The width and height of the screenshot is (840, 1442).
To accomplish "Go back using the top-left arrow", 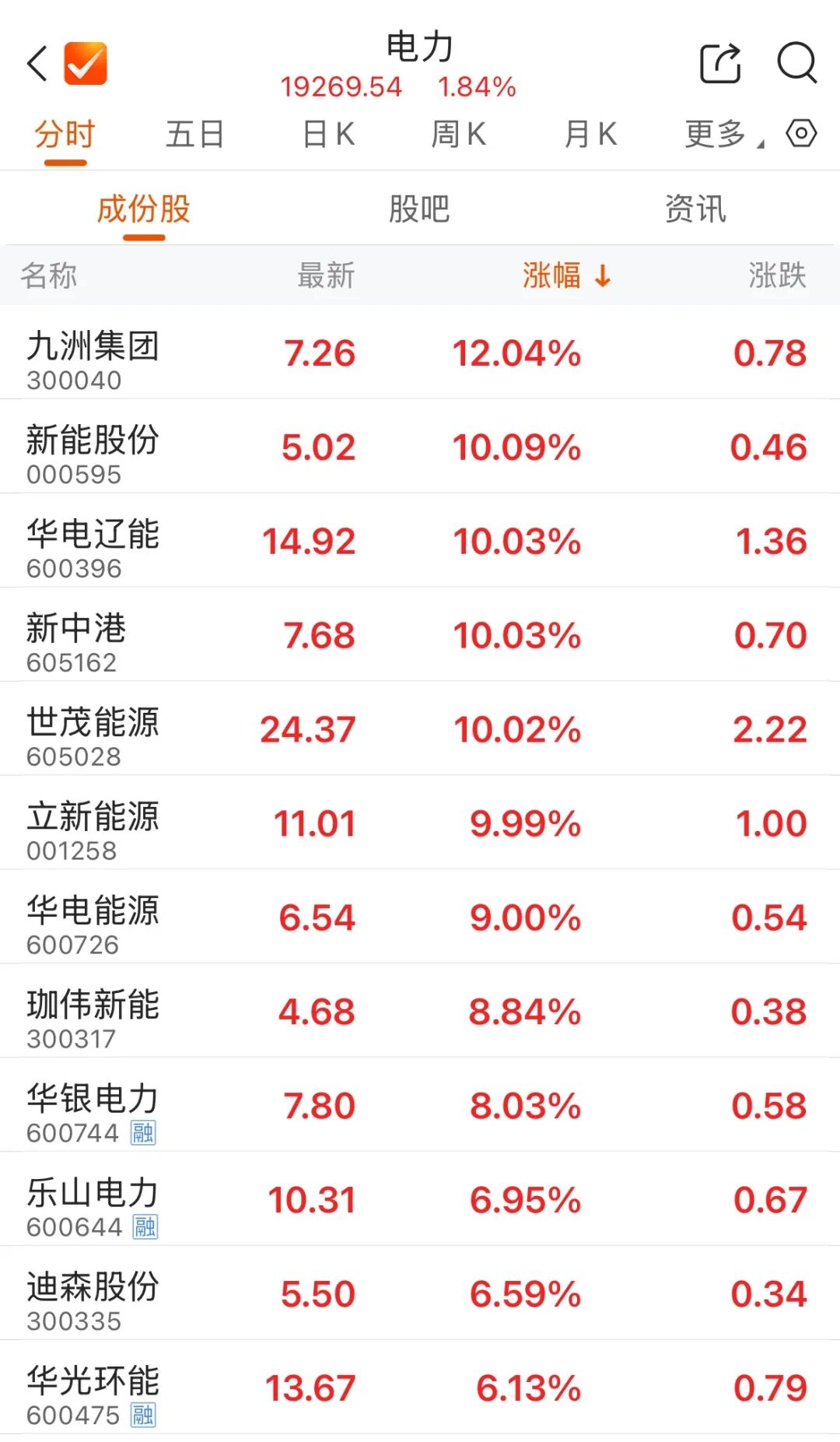I will [x=37, y=63].
